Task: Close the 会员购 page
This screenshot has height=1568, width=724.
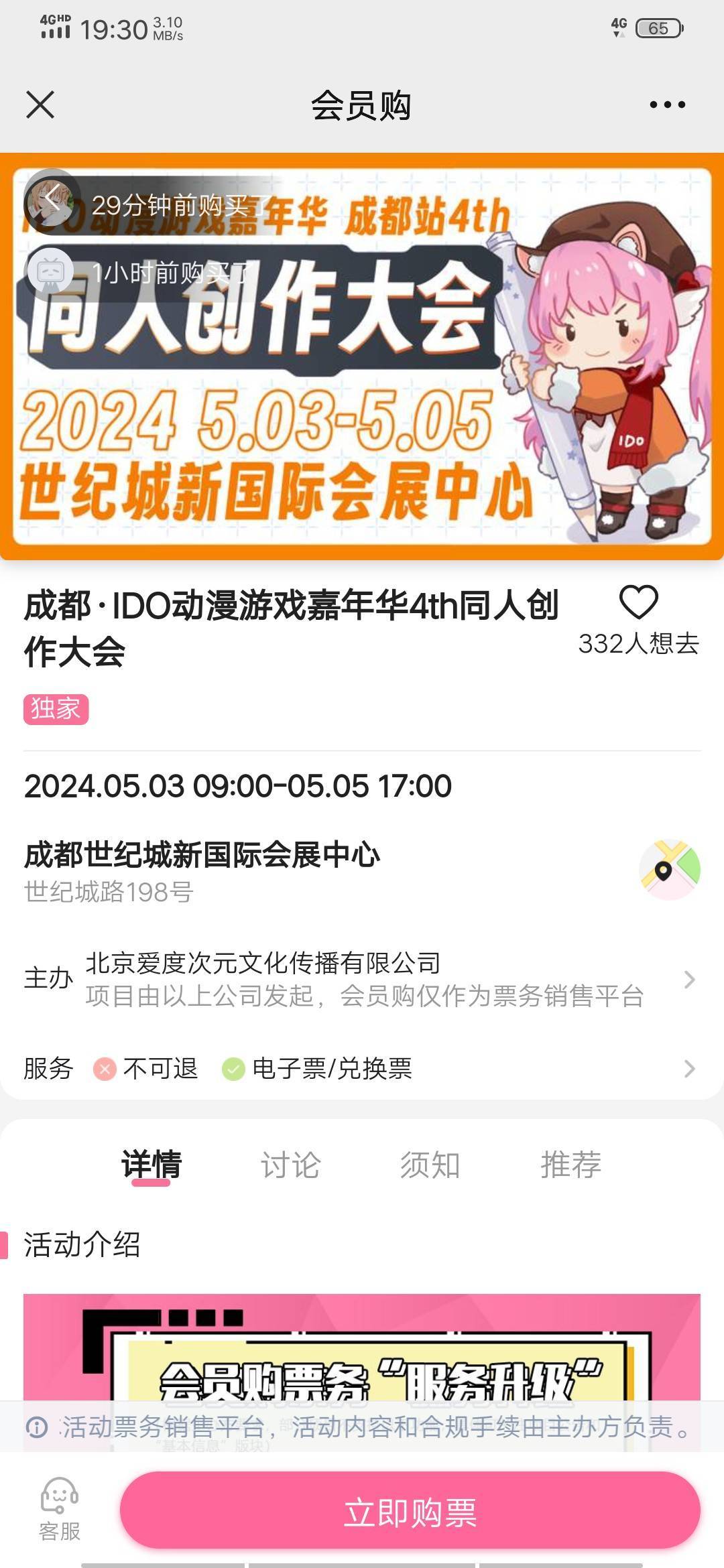Action: tap(40, 105)
